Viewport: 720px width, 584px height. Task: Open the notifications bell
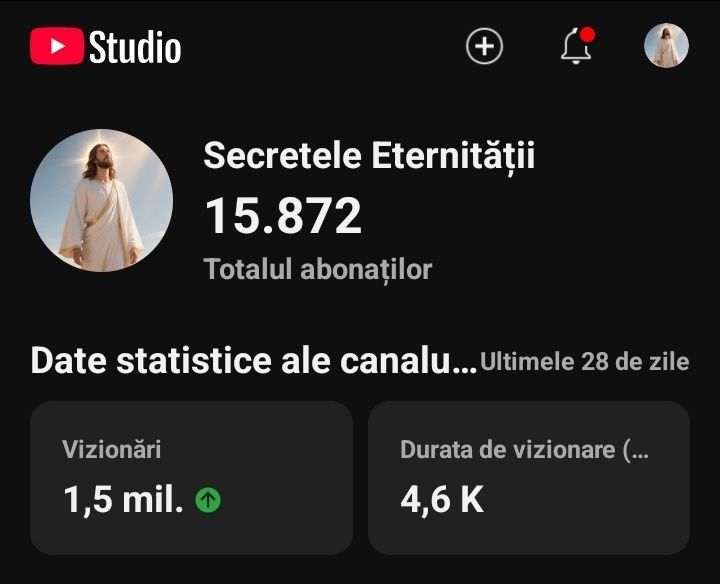click(576, 46)
